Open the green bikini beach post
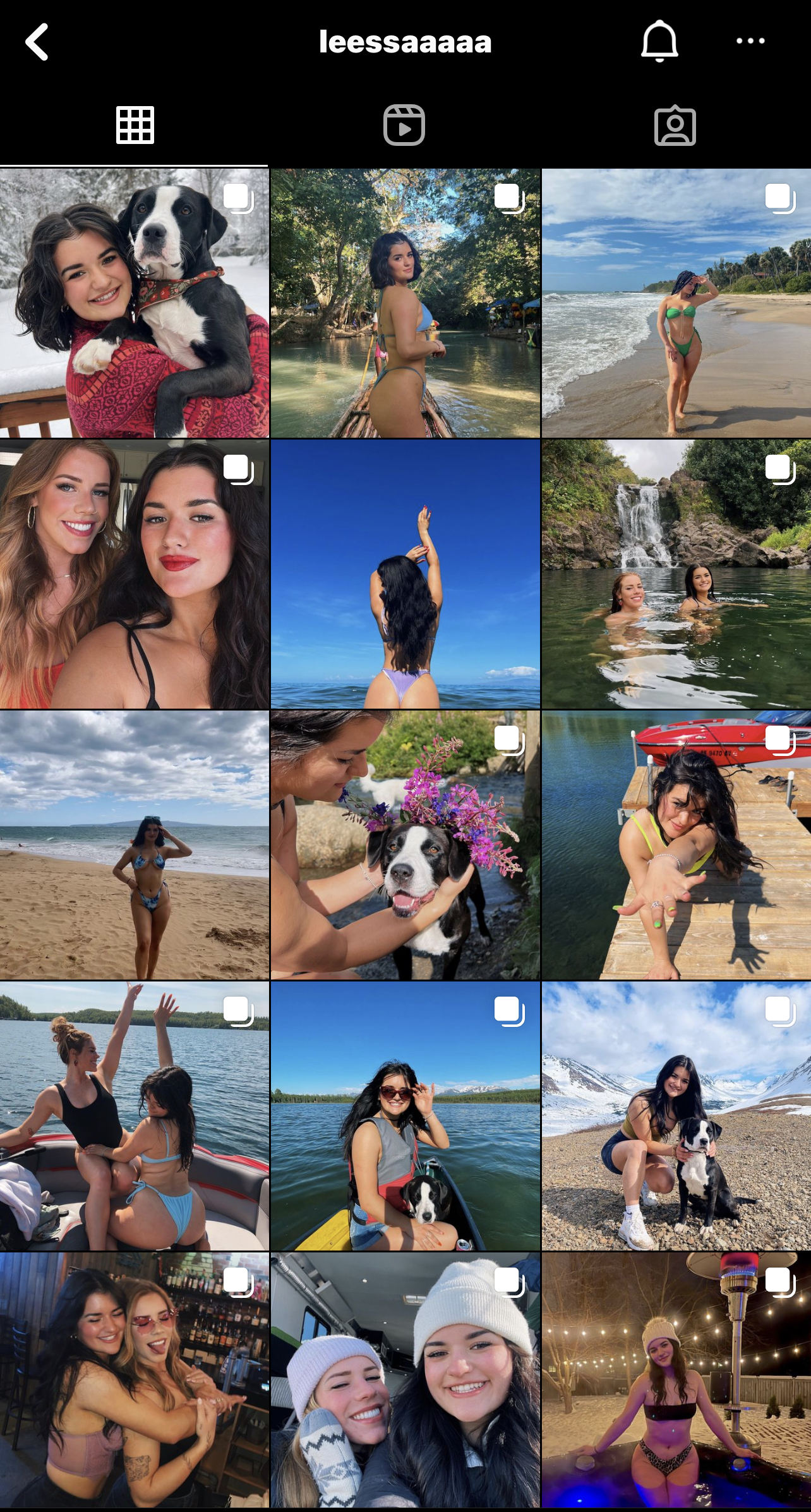The image size is (811, 1512). pyautogui.click(x=676, y=303)
